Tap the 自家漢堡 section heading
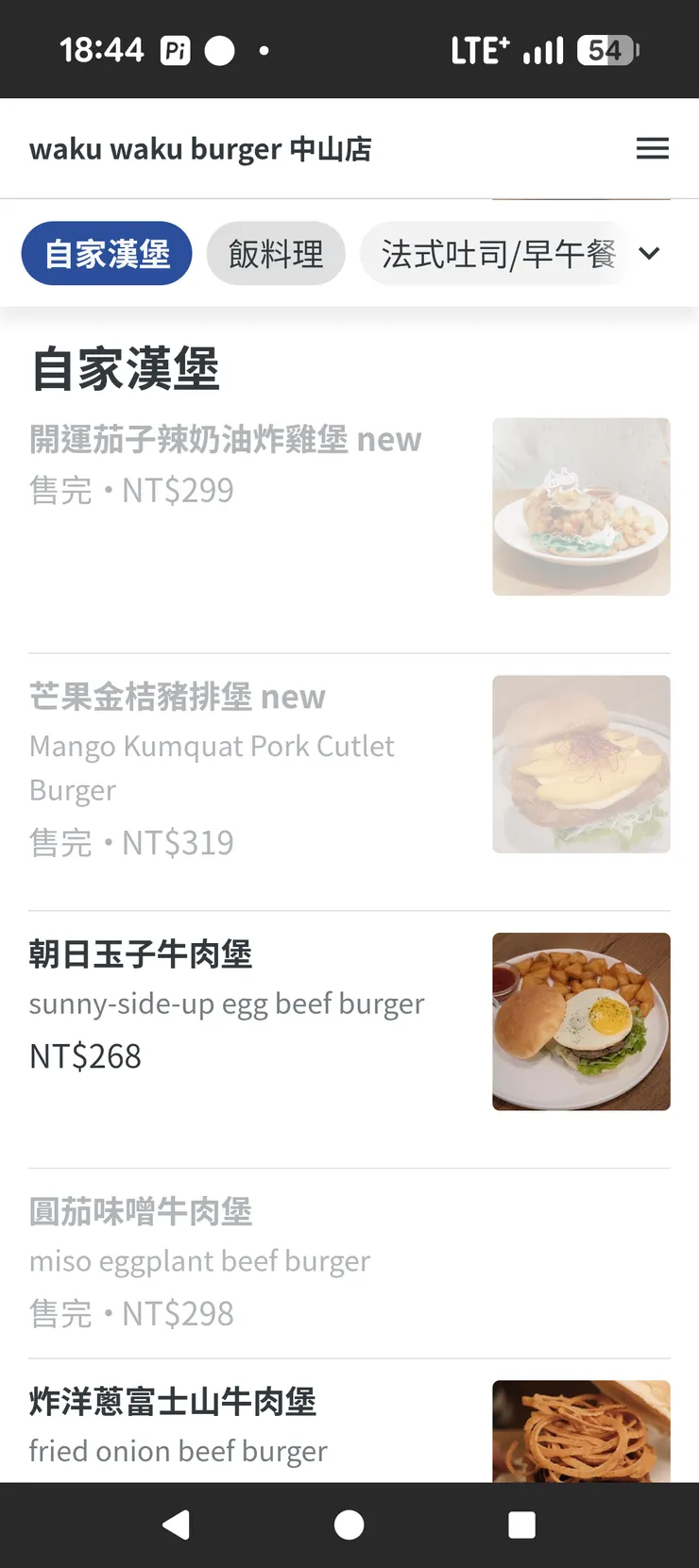The height and width of the screenshot is (1568, 699). point(125,368)
